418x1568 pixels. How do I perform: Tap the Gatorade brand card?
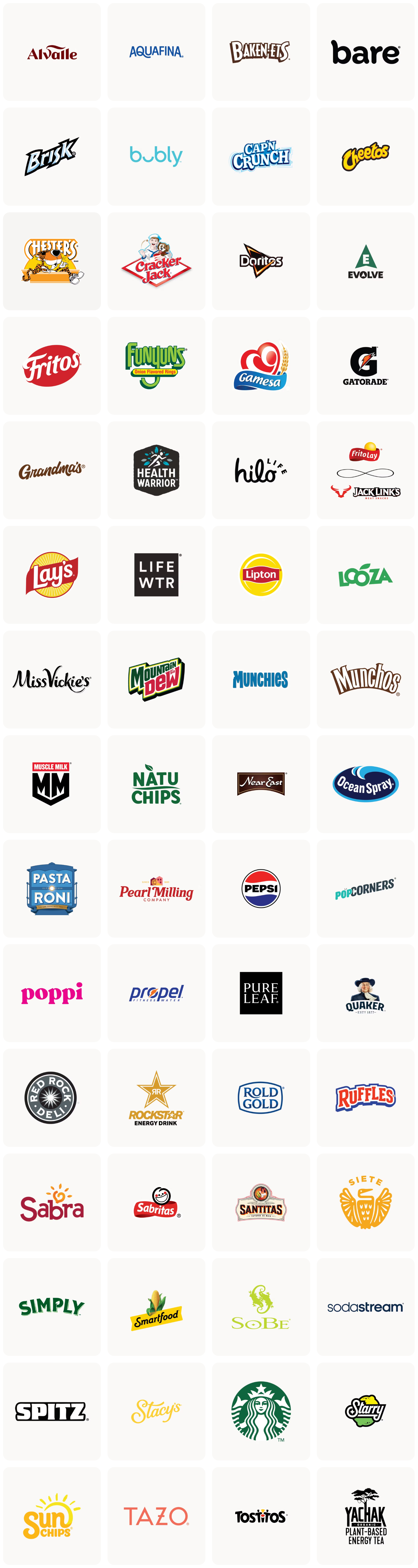point(365,366)
